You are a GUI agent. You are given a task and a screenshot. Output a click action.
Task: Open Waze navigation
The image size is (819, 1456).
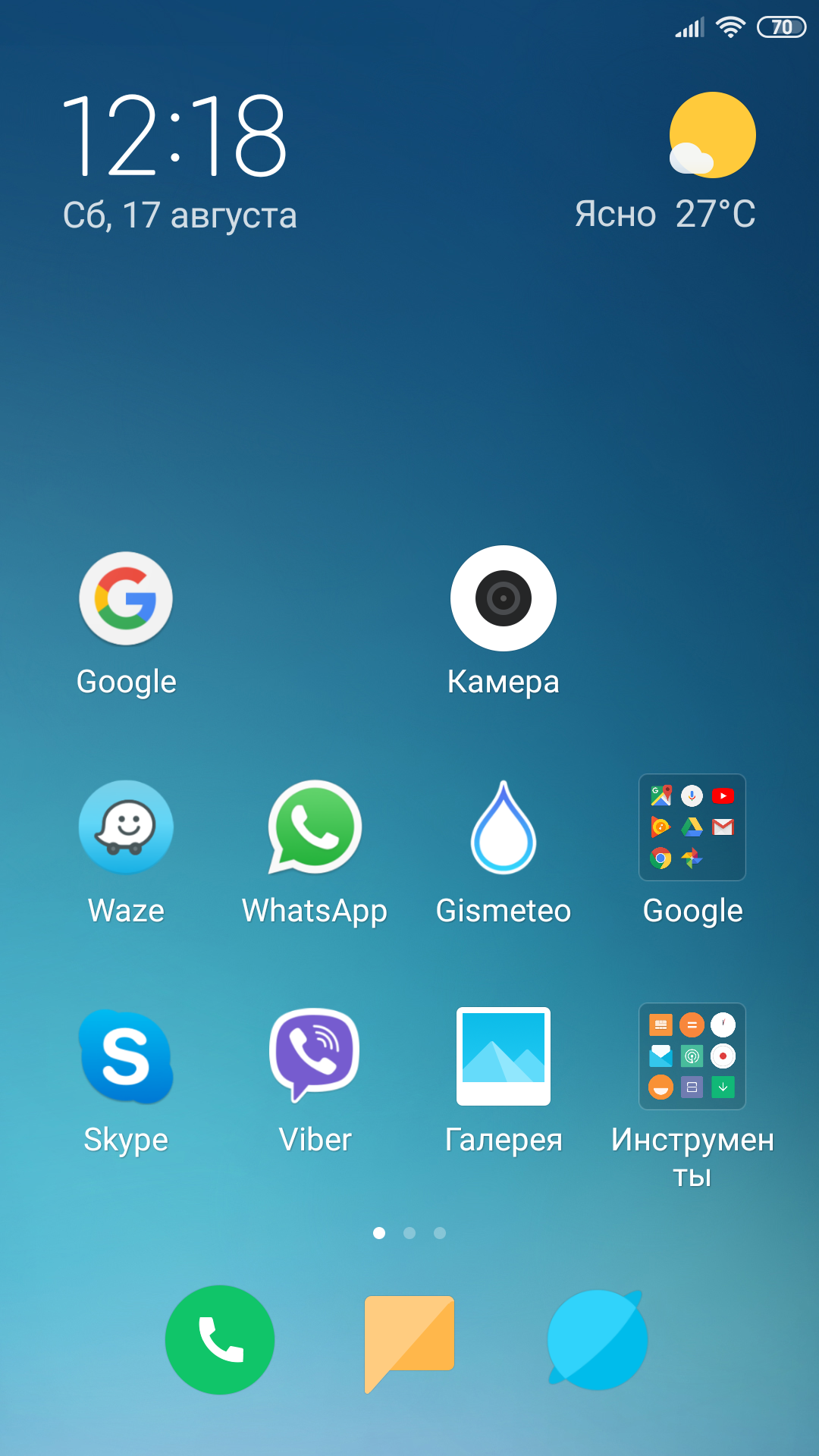pos(126,827)
